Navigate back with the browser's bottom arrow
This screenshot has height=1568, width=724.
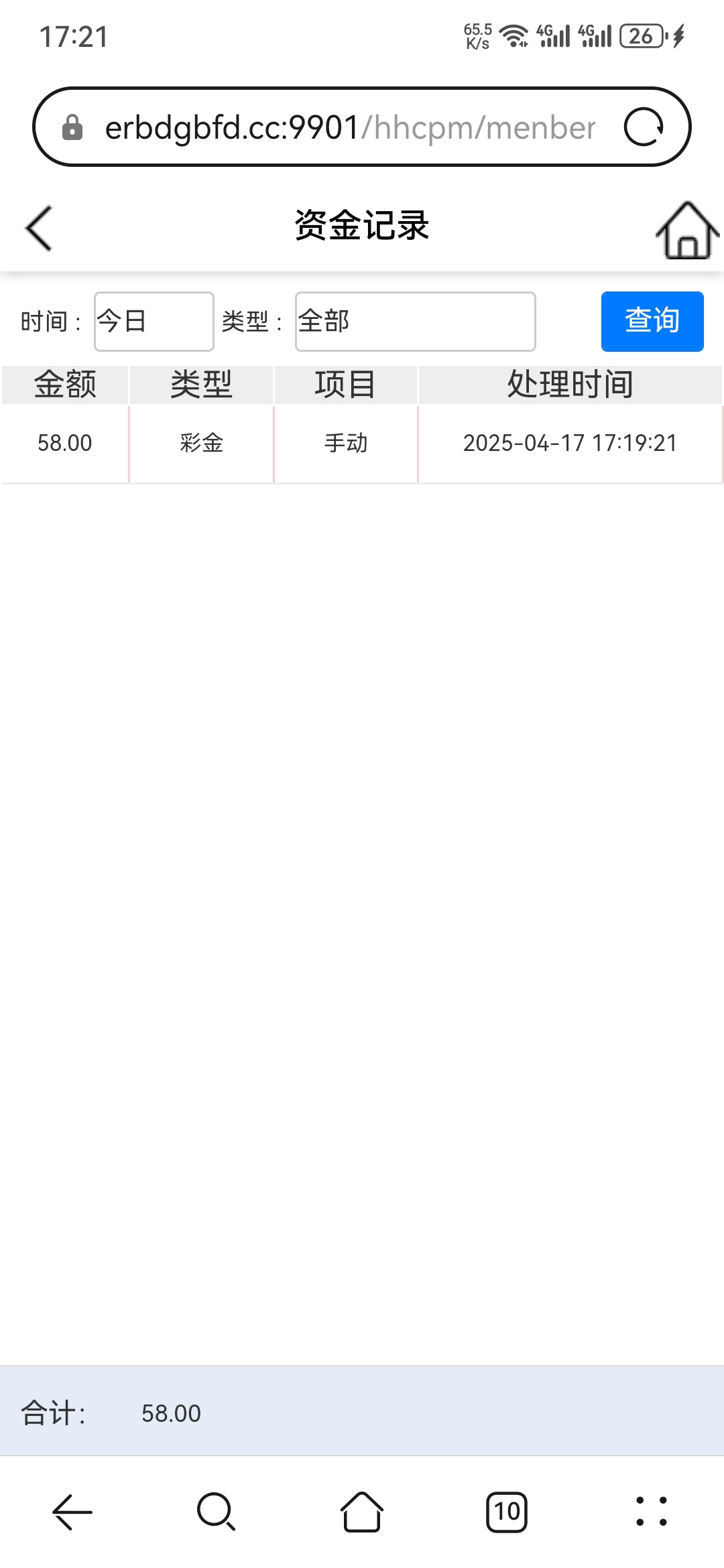click(72, 1512)
